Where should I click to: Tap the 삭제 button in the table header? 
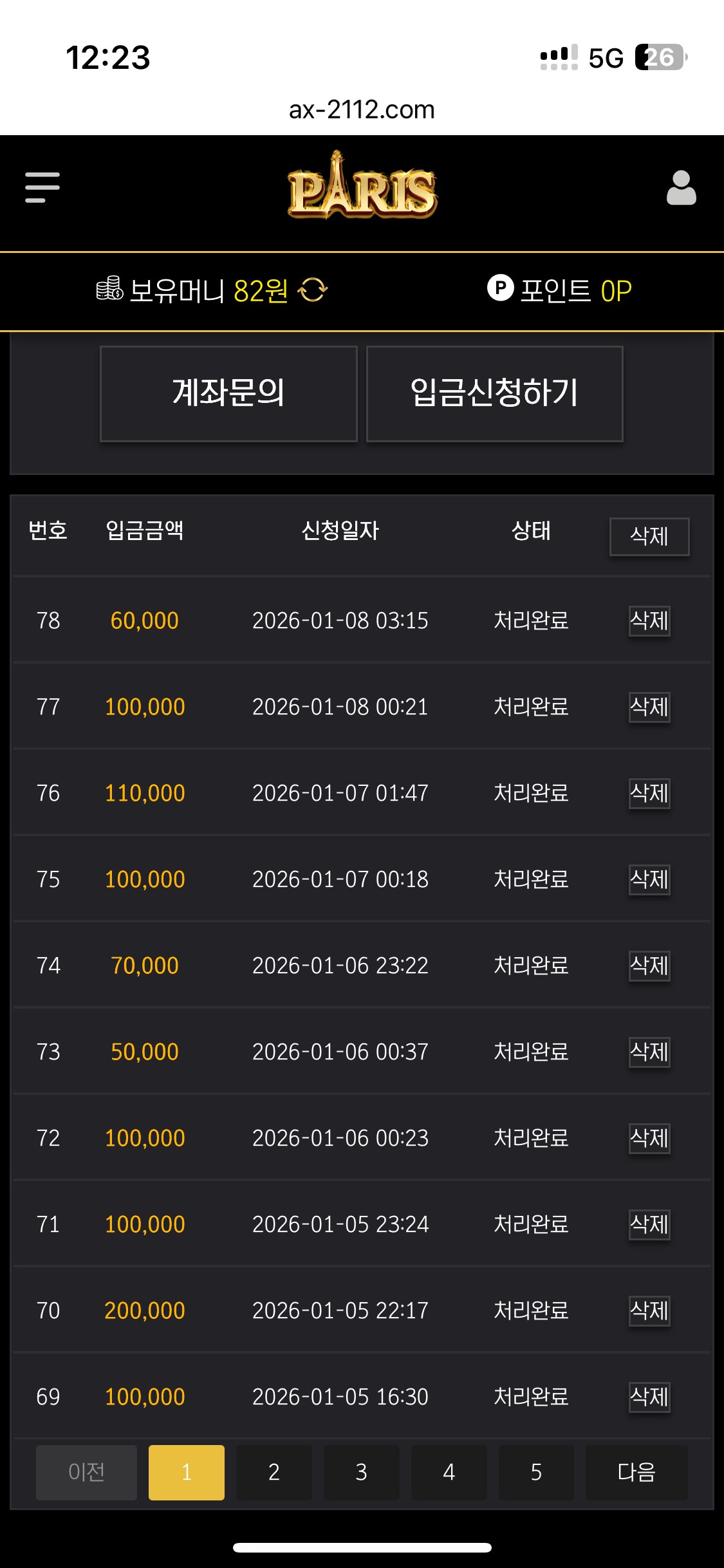(649, 536)
